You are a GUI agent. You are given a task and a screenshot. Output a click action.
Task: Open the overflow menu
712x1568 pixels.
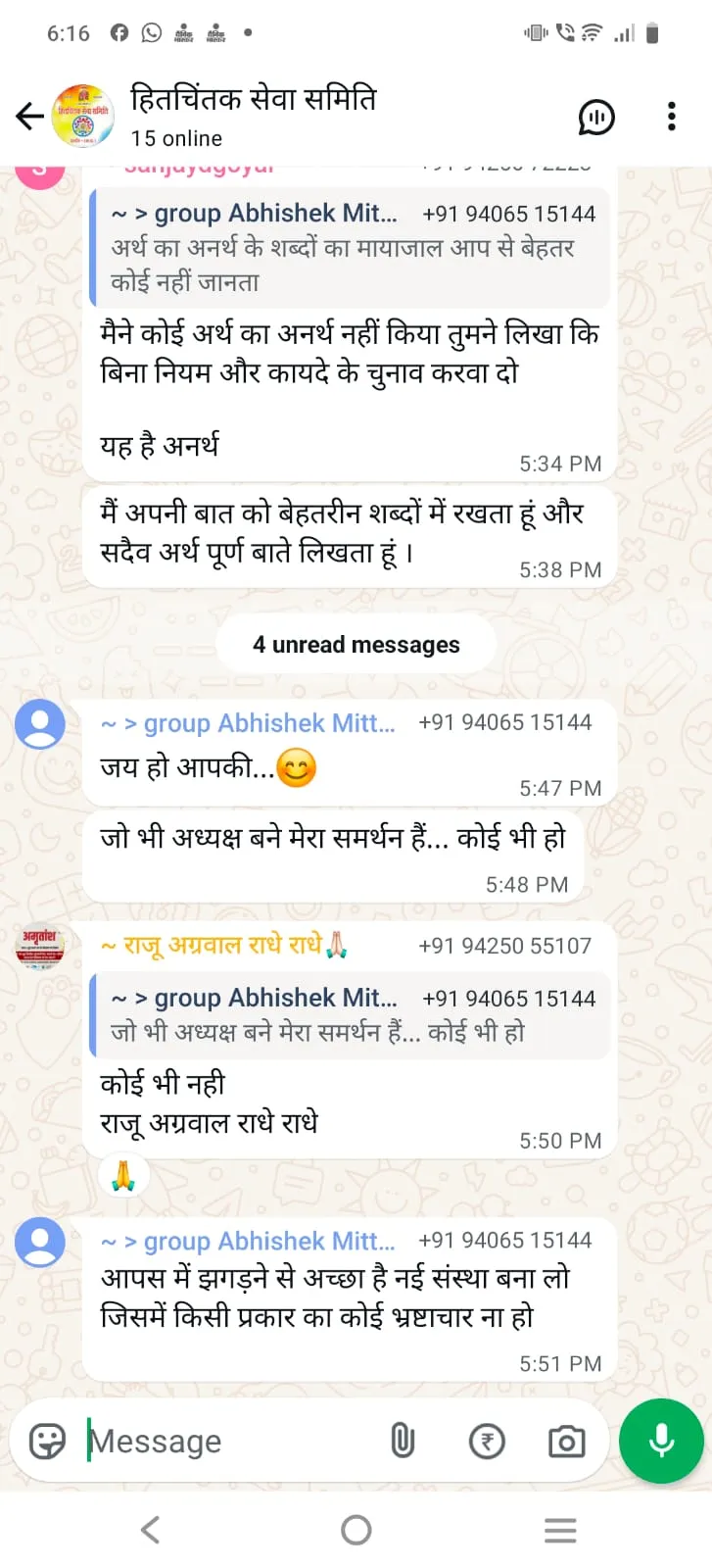pos(671,117)
